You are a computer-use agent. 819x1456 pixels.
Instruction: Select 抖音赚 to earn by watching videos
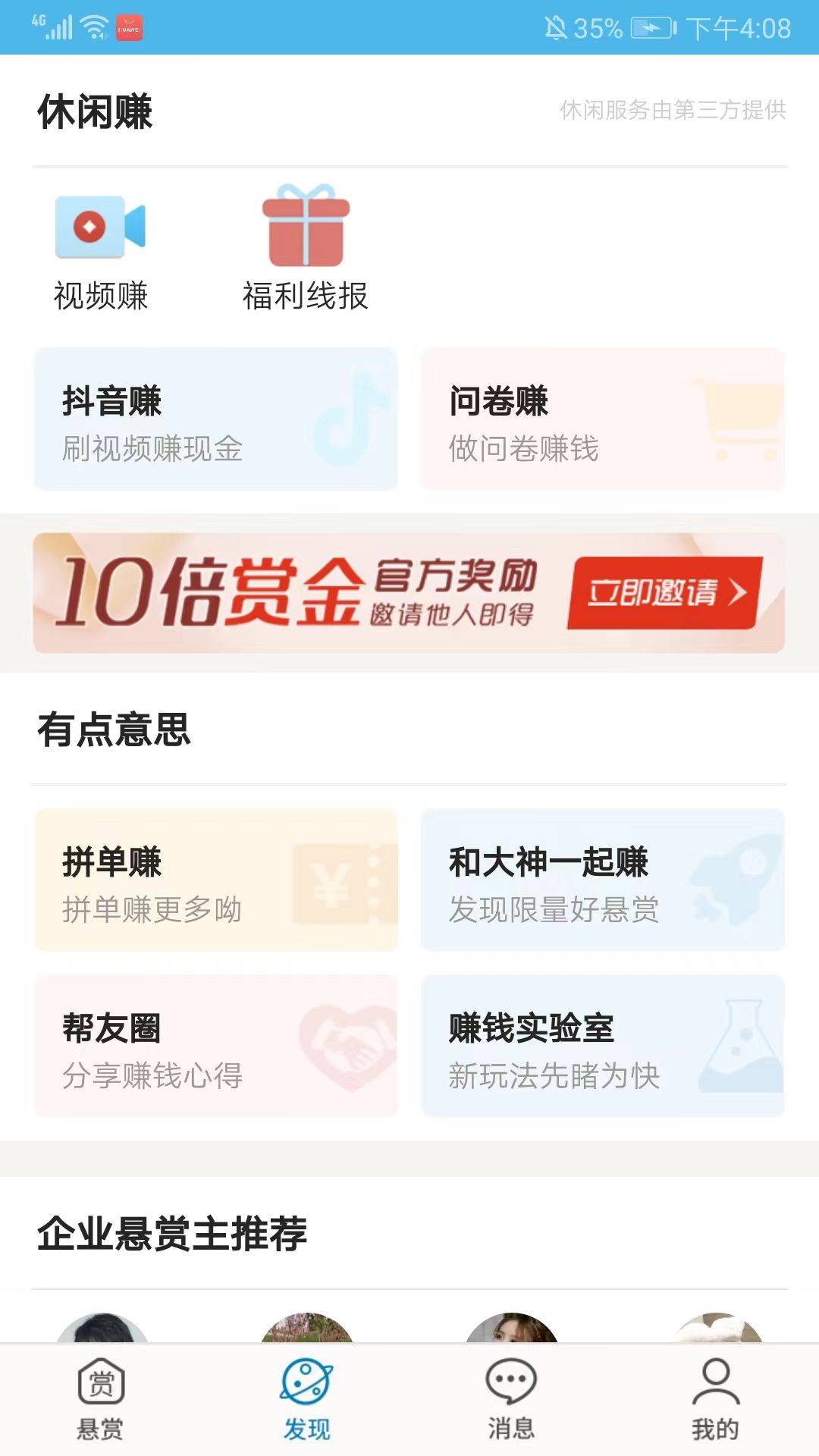click(x=215, y=418)
